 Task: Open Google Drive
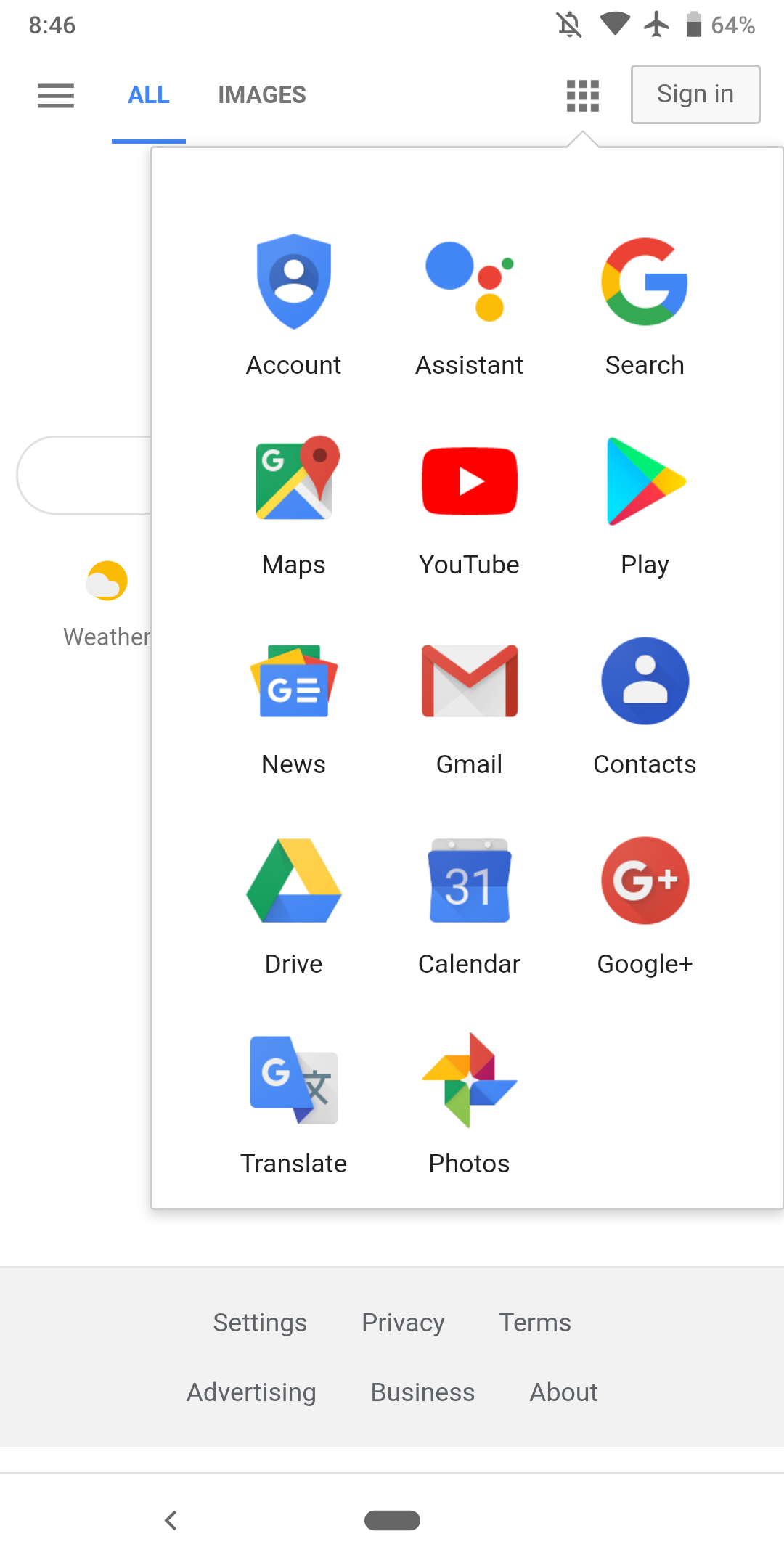(x=293, y=881)
